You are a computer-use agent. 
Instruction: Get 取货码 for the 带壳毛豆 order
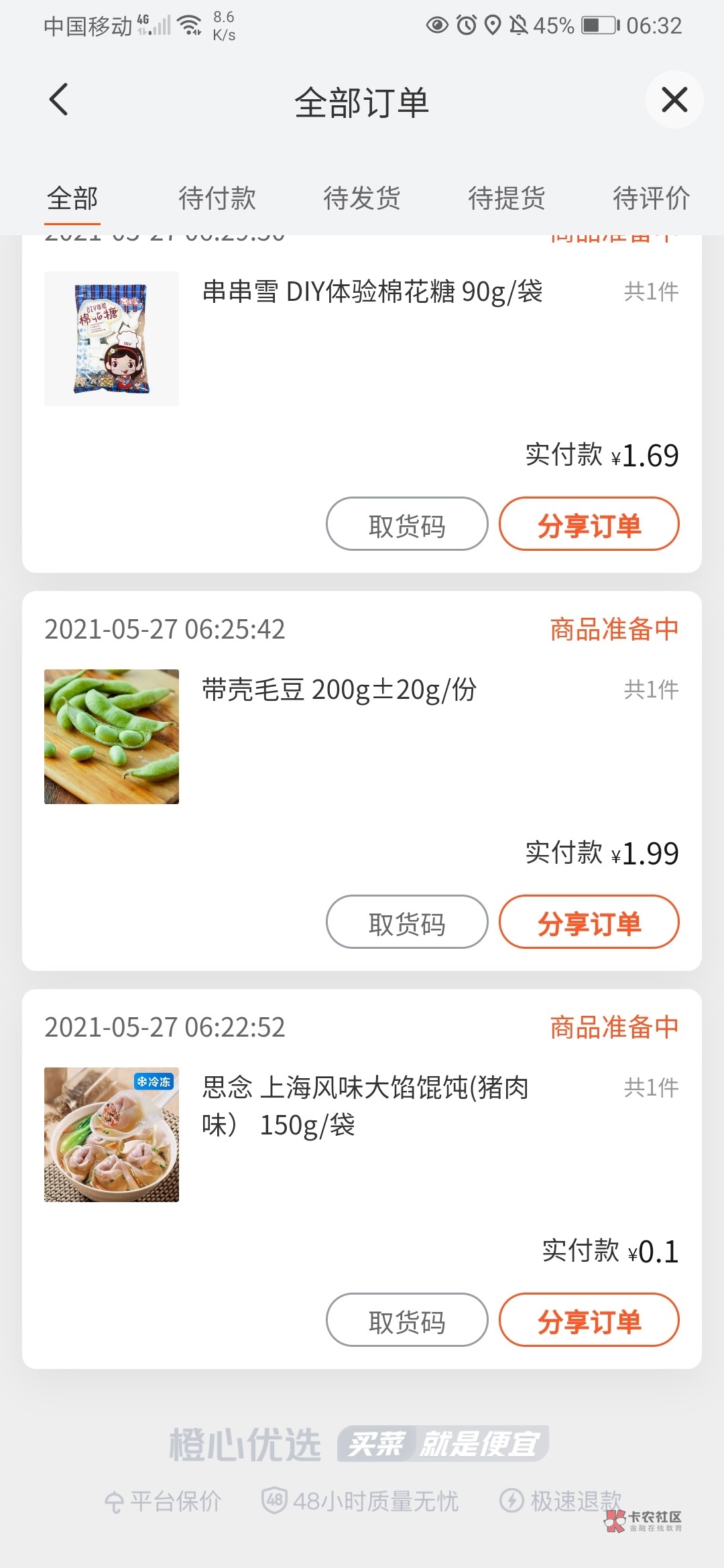[x=407, y=922]
